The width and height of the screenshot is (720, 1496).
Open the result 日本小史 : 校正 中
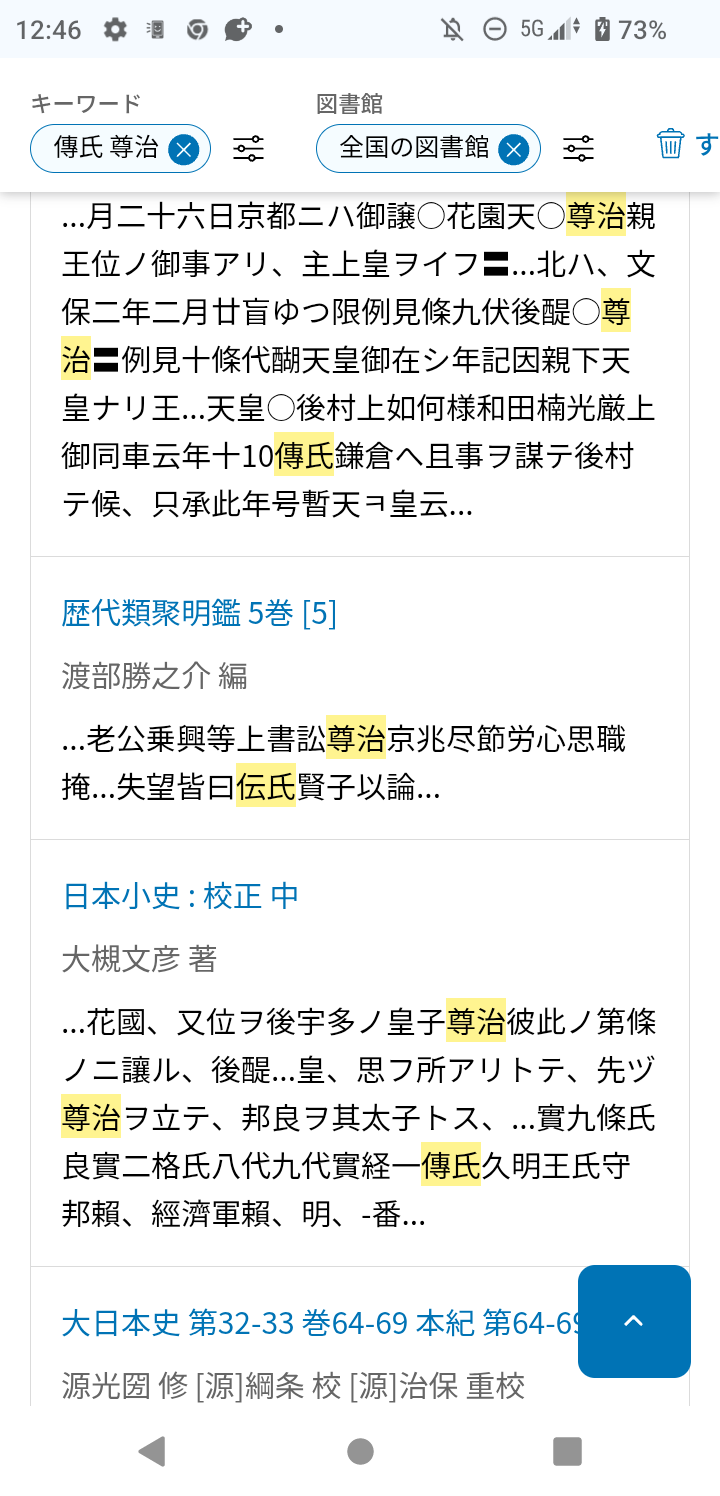pos(180,896)
